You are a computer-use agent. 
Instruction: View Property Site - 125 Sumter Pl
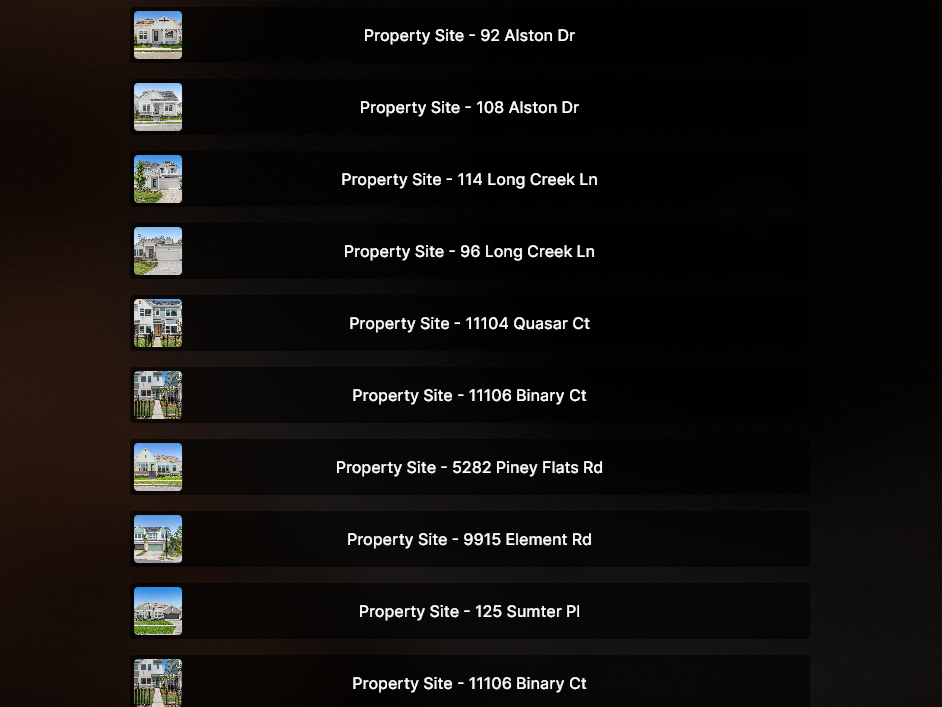(x=469, y=612)
